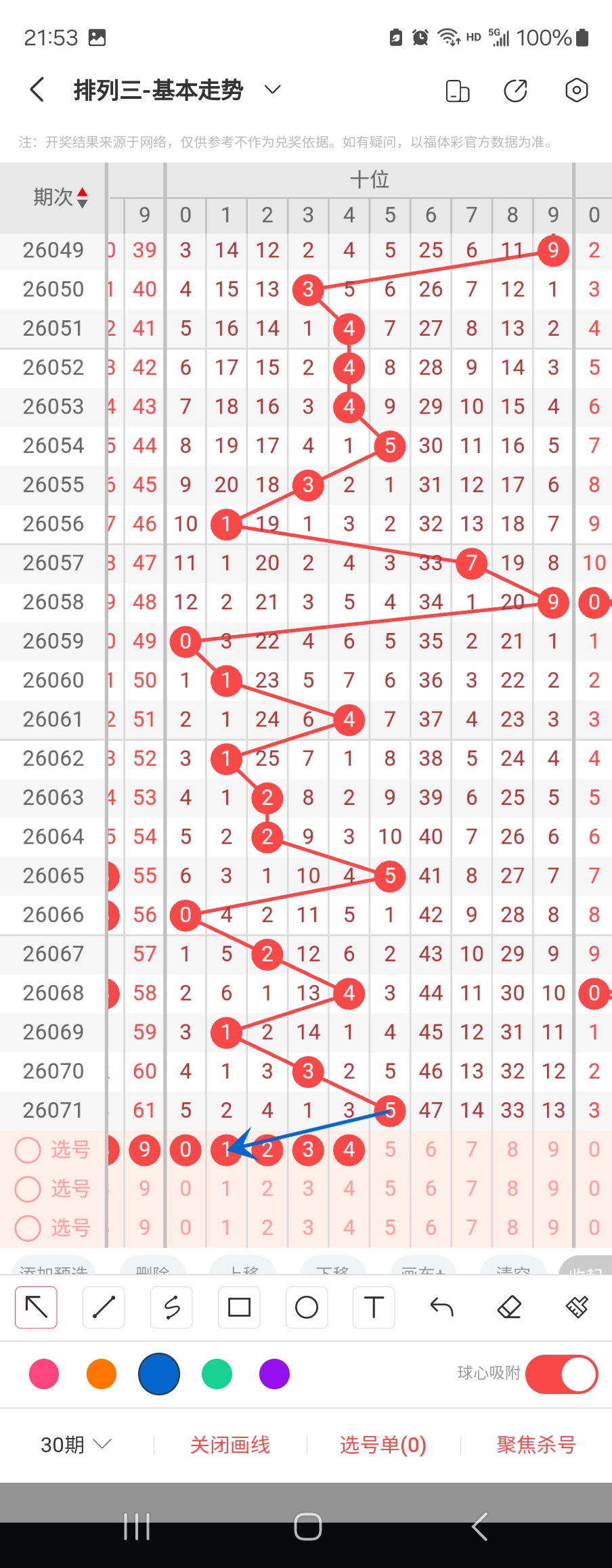612x1568 pixels.
Task: Pick the rectangle shape tool
Action: point(239,1307)
